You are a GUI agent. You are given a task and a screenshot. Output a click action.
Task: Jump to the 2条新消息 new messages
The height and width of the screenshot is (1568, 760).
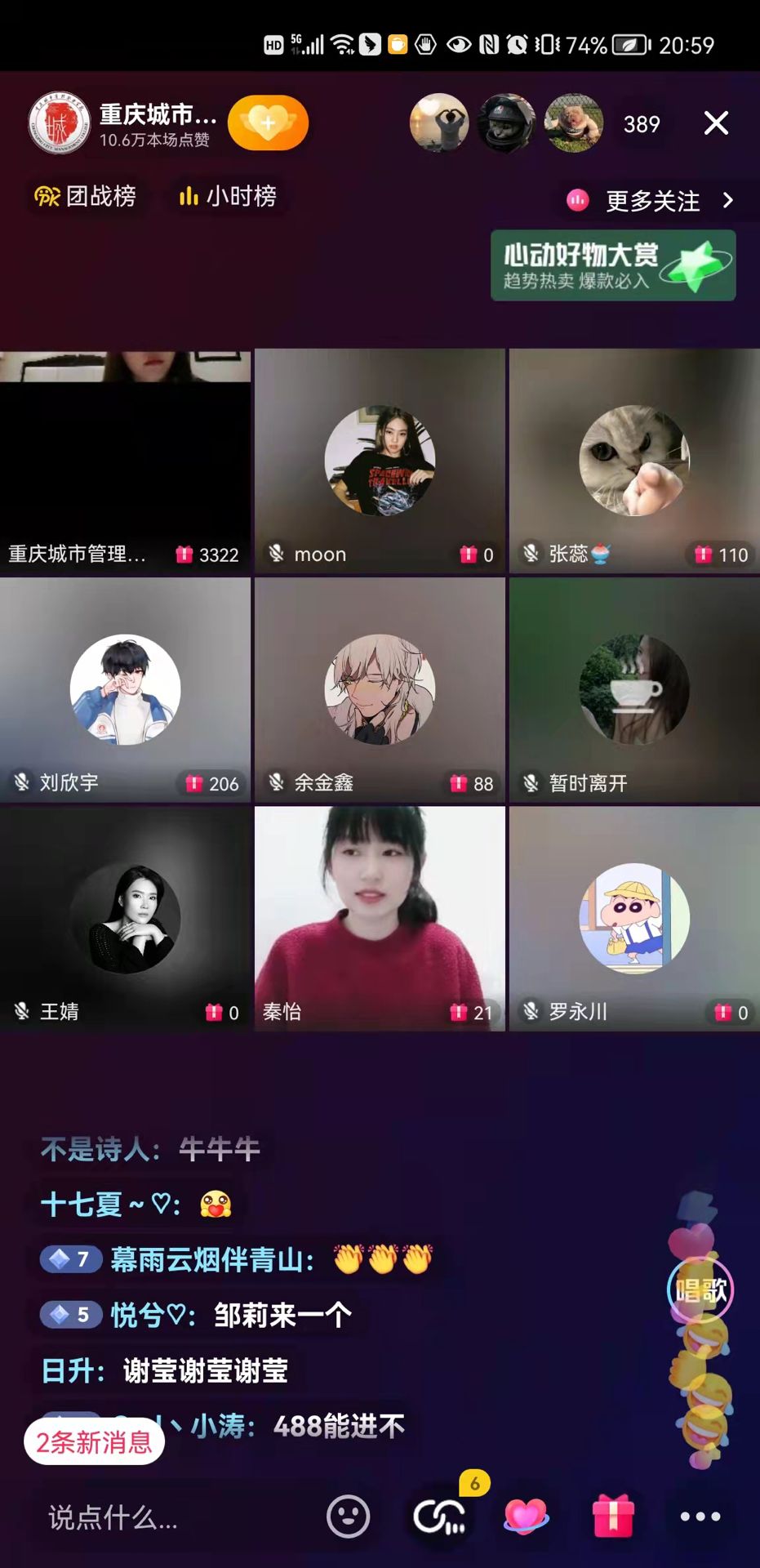(x=94, y=1442)
